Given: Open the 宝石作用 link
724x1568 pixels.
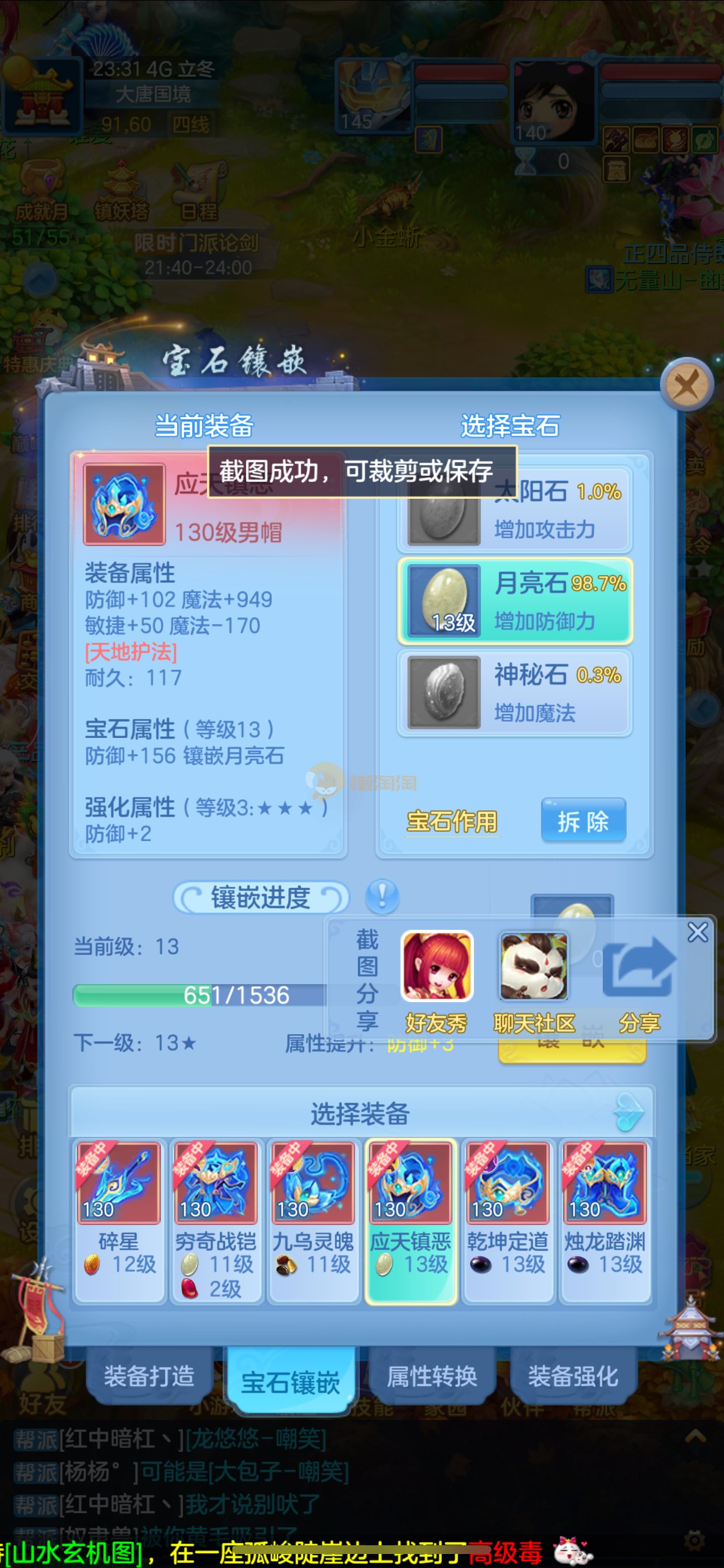Looking at the screenshot, I should [451, 821].
